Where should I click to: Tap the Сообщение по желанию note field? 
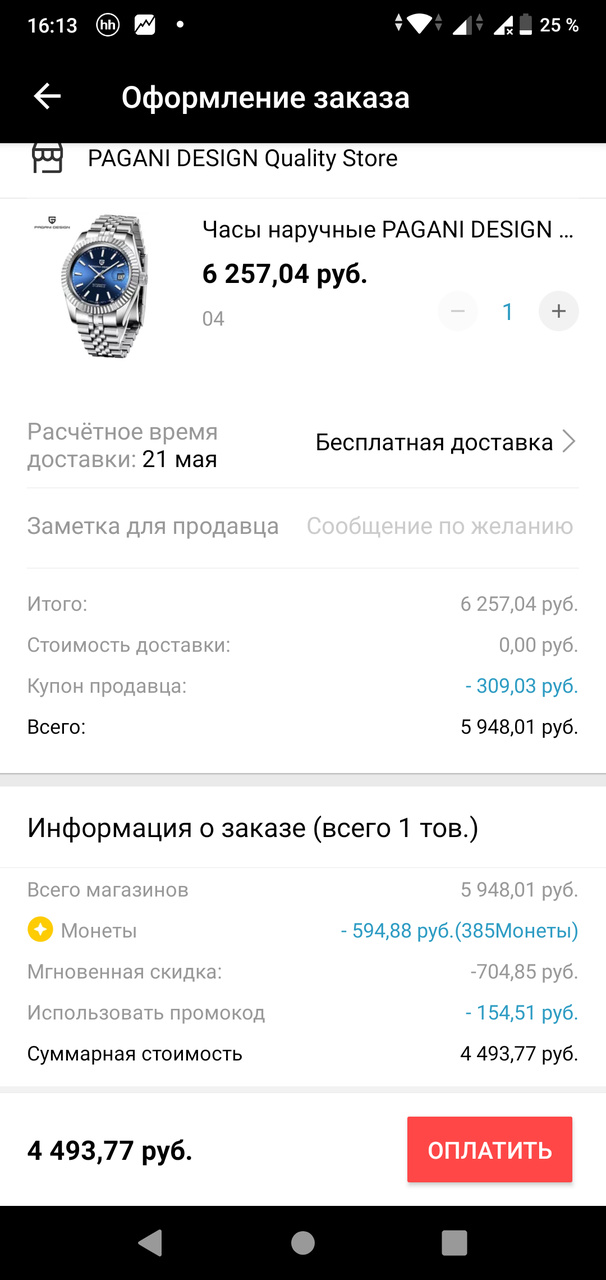(x=439, y=526)
